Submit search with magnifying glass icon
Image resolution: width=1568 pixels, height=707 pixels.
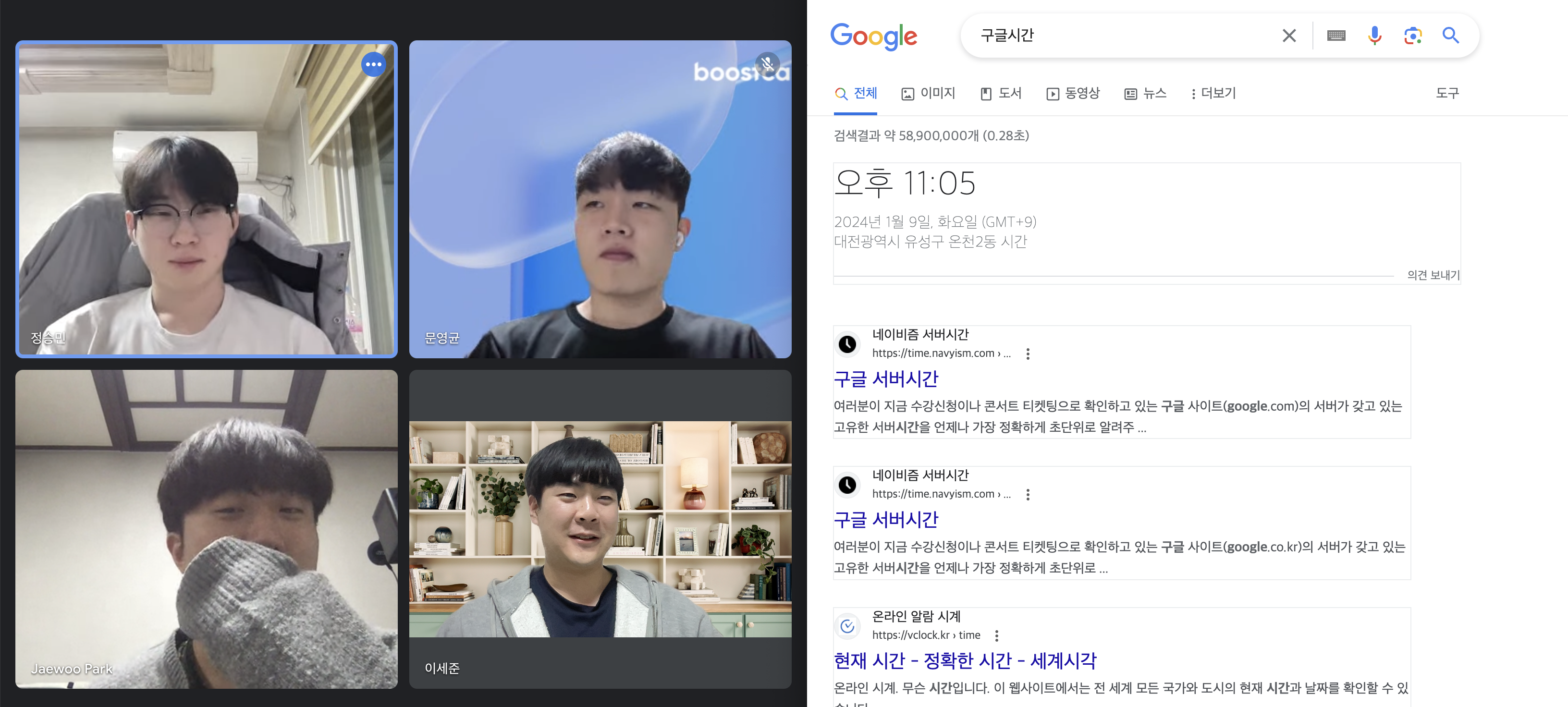click(x=1450, y=36)
